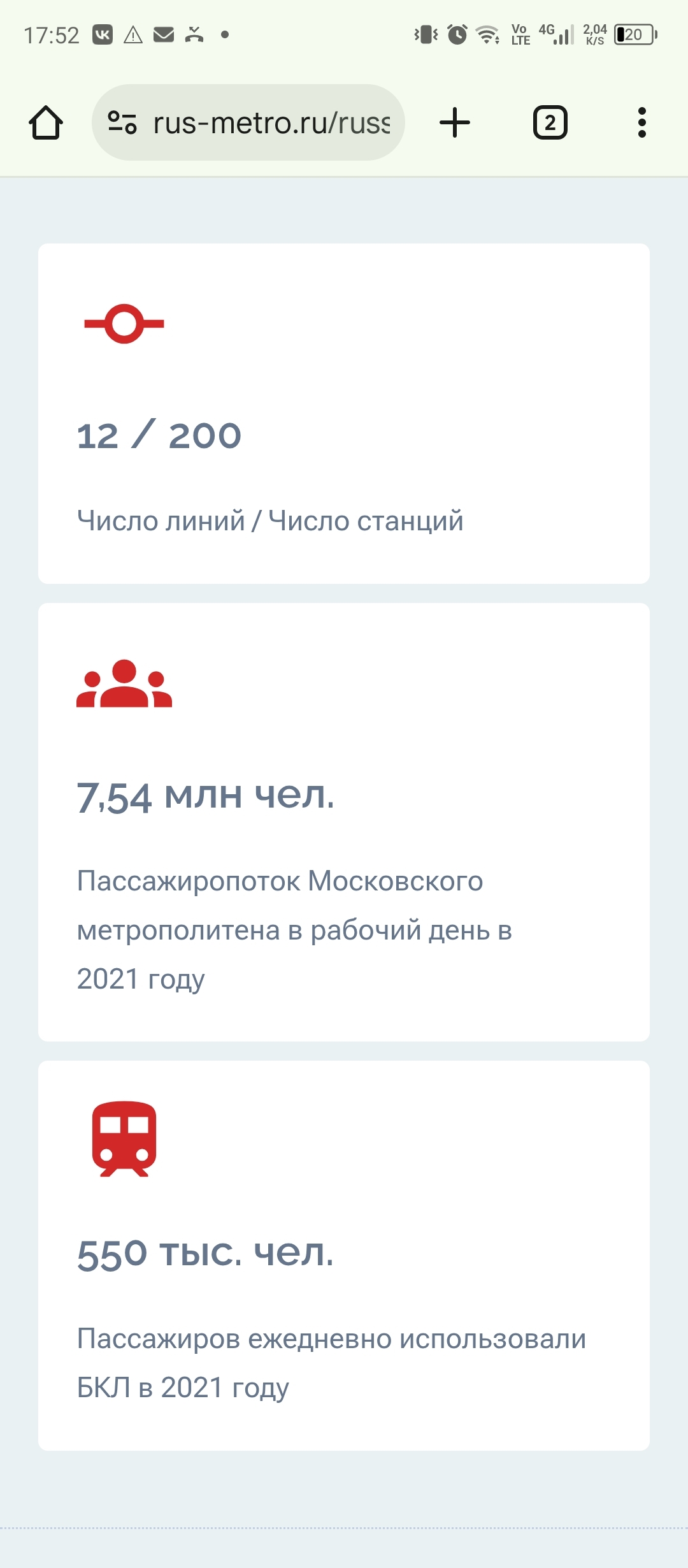The image size is (688, 1568).
Task: Show the open tabs switcher
Action: click(x=550, y=122)
